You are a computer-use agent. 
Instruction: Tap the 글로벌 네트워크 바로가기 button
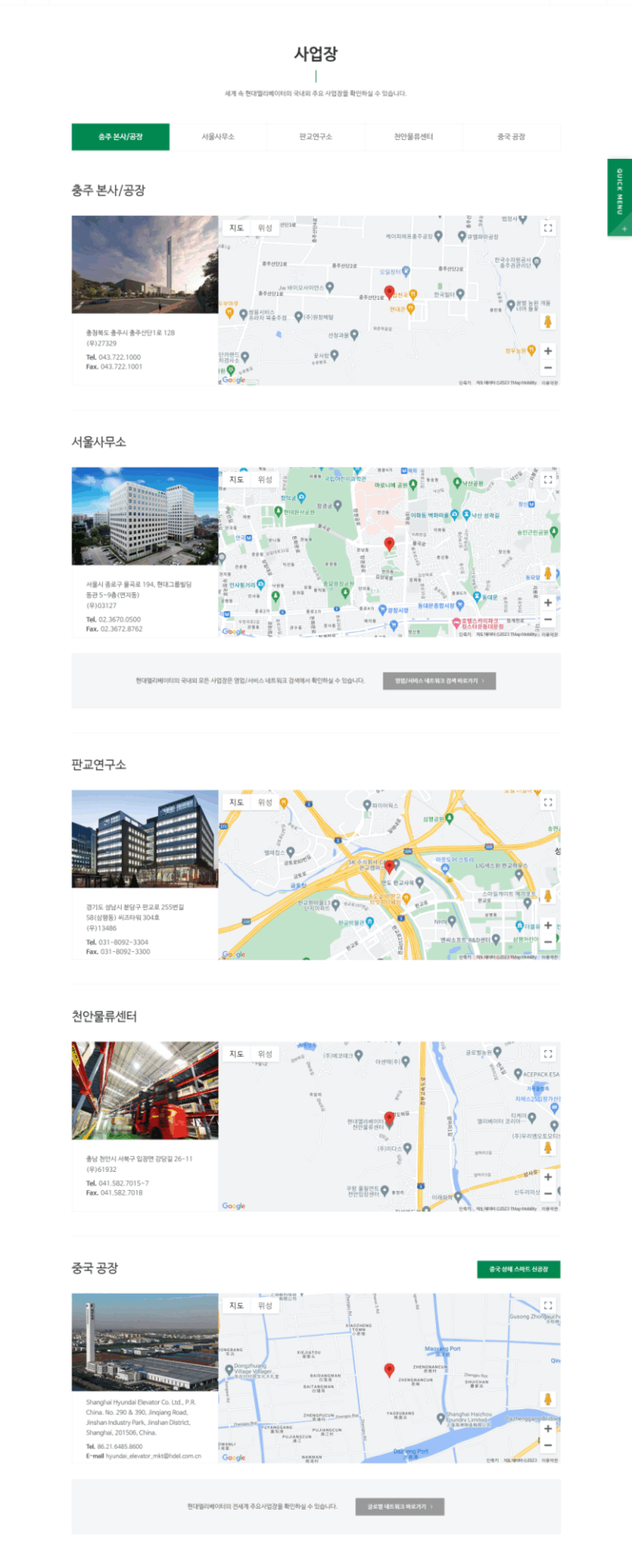tap(400, 1506)
